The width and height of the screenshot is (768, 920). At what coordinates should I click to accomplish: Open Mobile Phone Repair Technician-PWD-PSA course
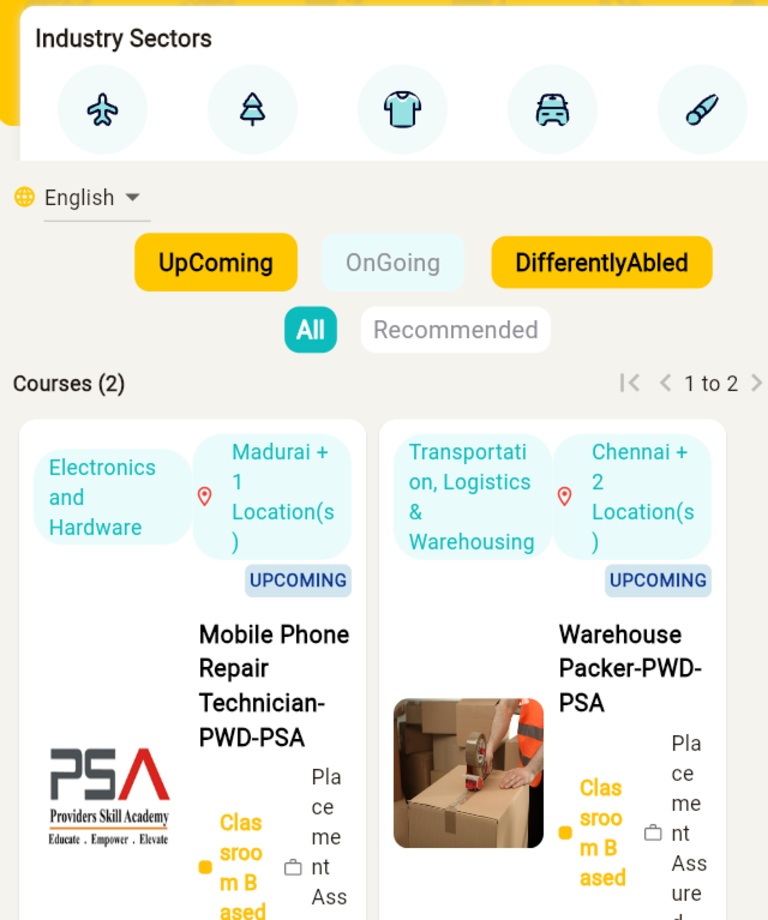tap(273, 685)
